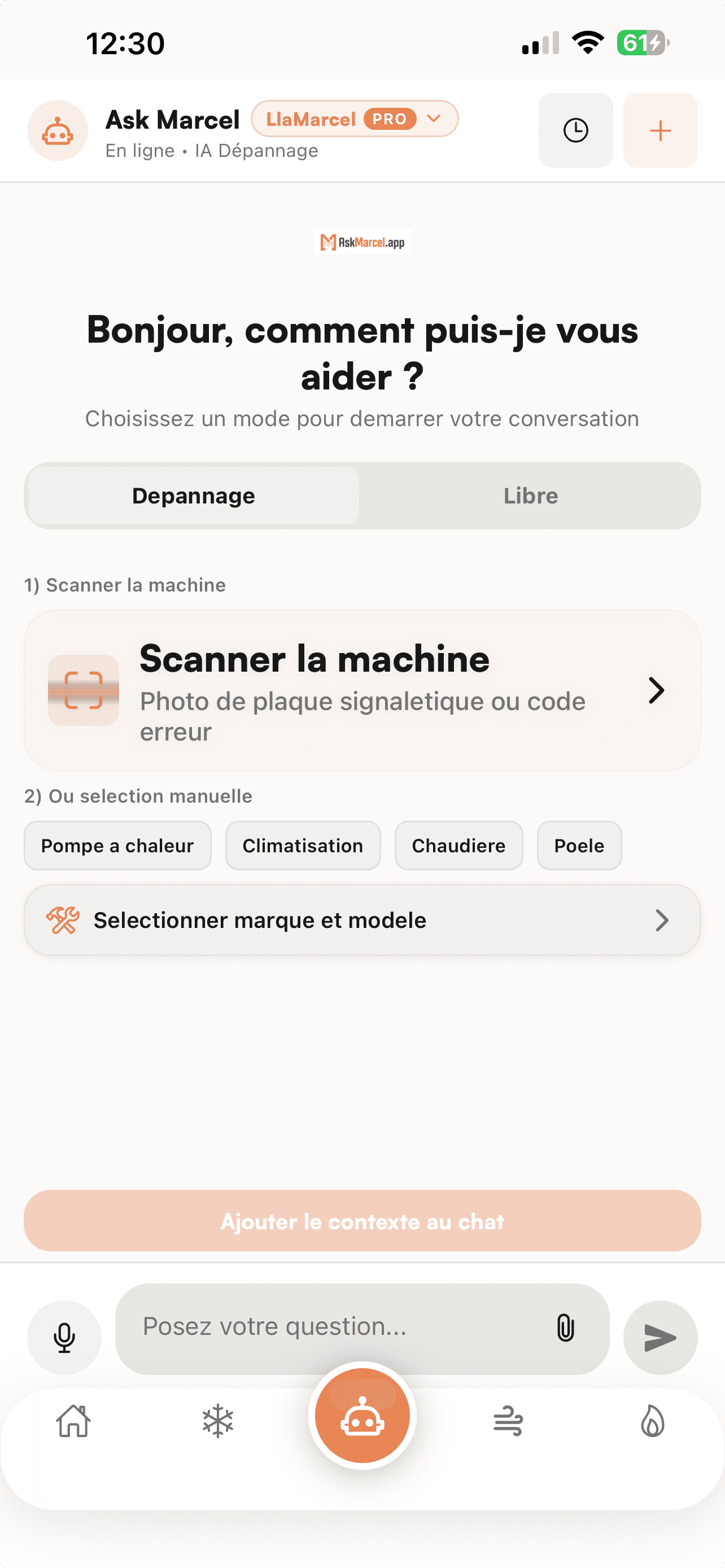Go to the home tab
Image resolution: width=725 pixels, height=1568 pixels.
[73, 1421]
